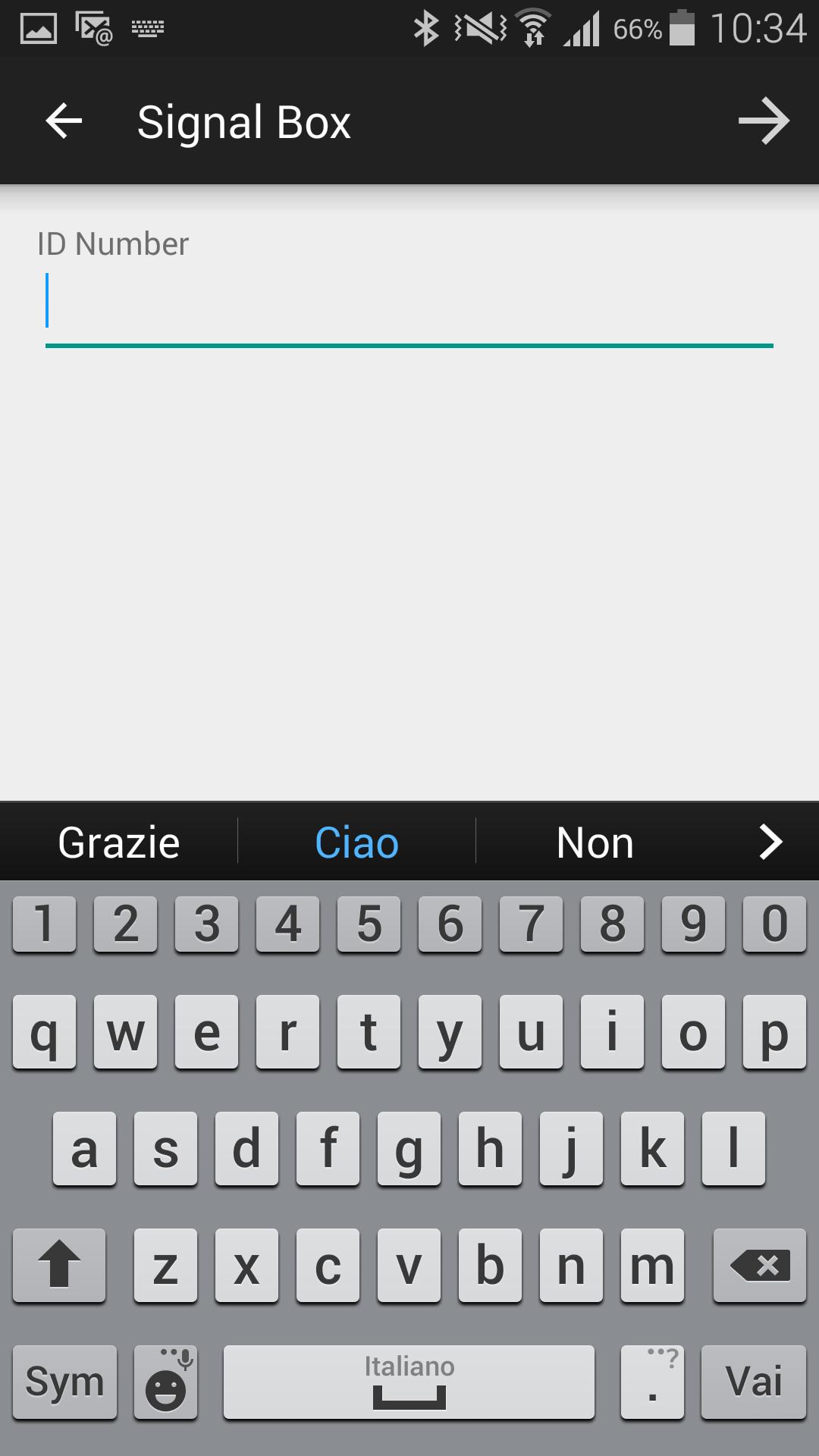Expand more keyboard suggestions chevron
Image resolution: width=819 pixels, height=1456 pixels.
point(770,843)
